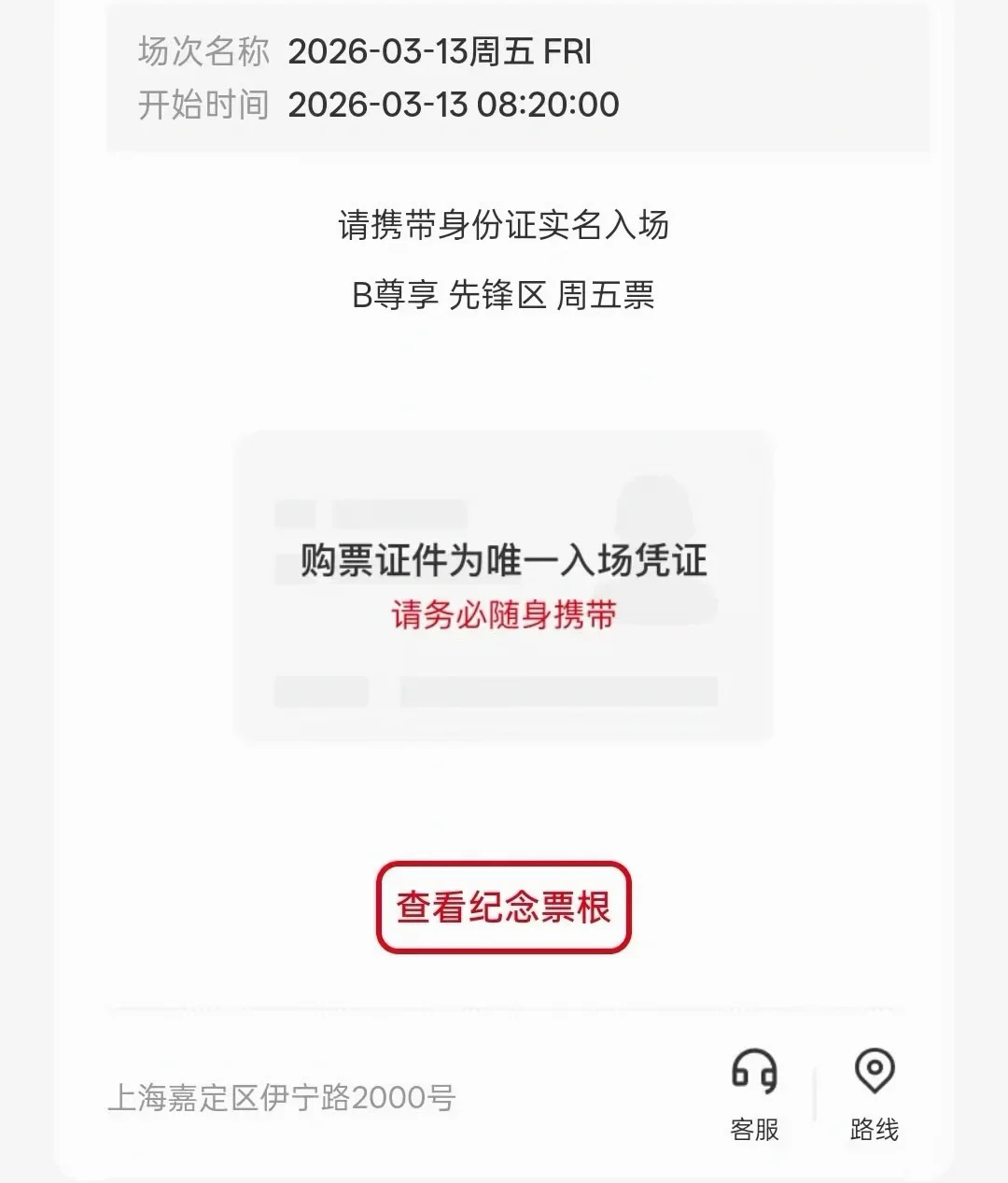Open 路线 route directions
1008x1183 pixels.
click(x=874, y=1093)
